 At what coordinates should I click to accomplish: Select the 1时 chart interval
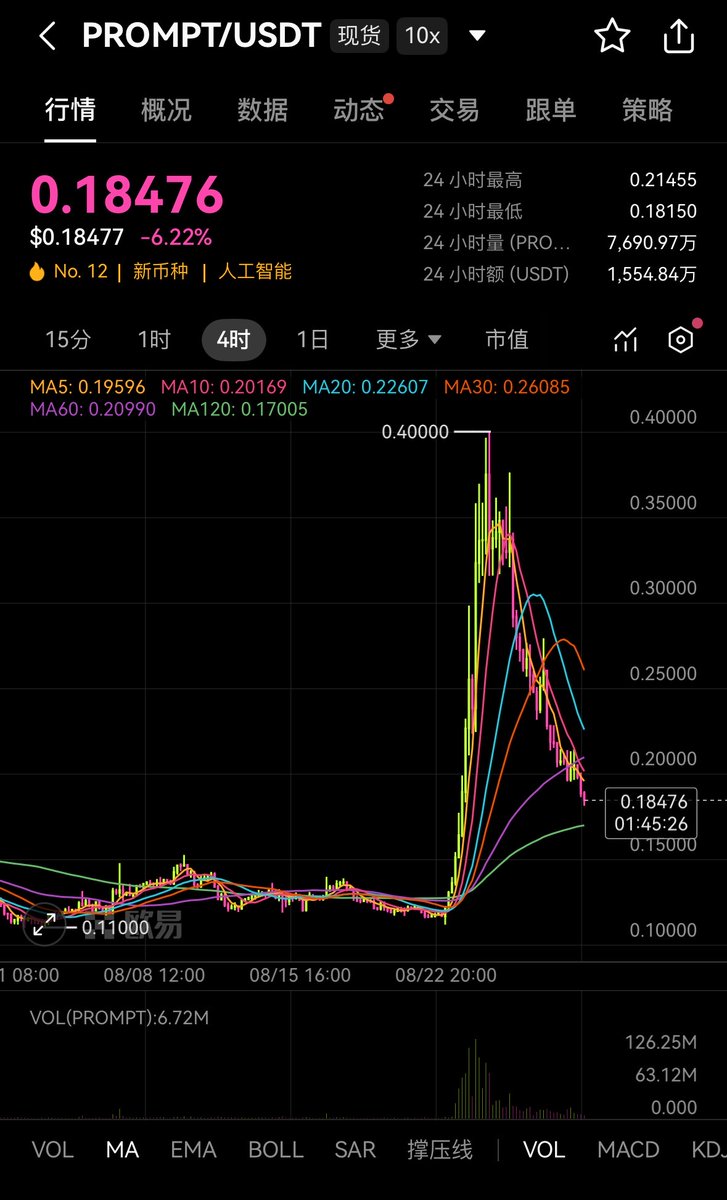[x=154, y=340]
